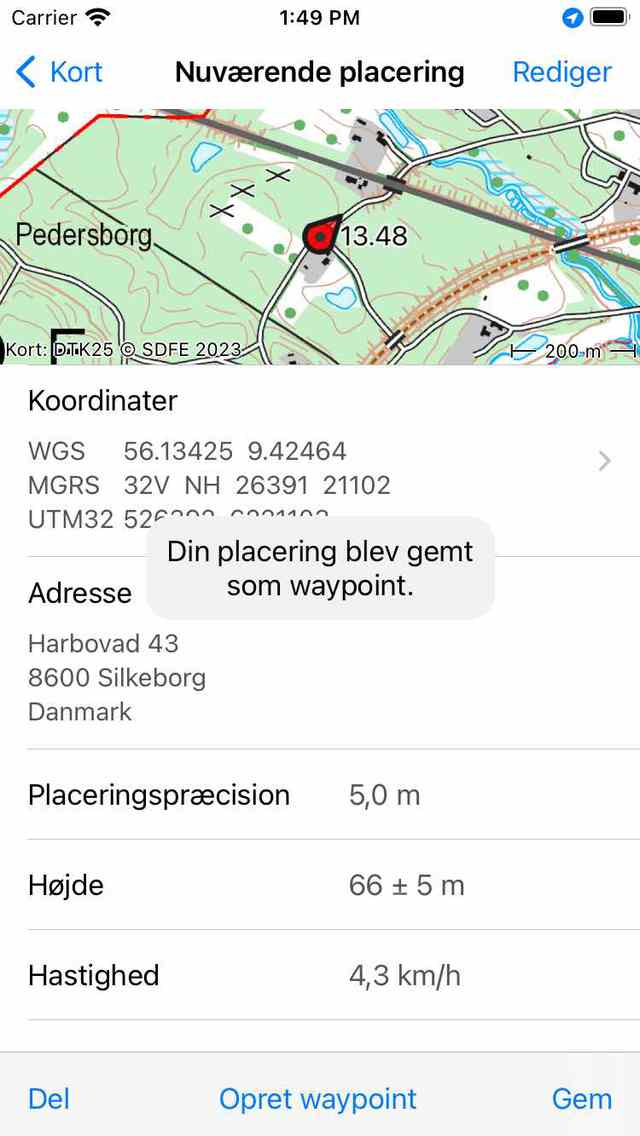Open the Koordinater details row
This screenshot has height=1136, width=640.
tap(320, 461)
